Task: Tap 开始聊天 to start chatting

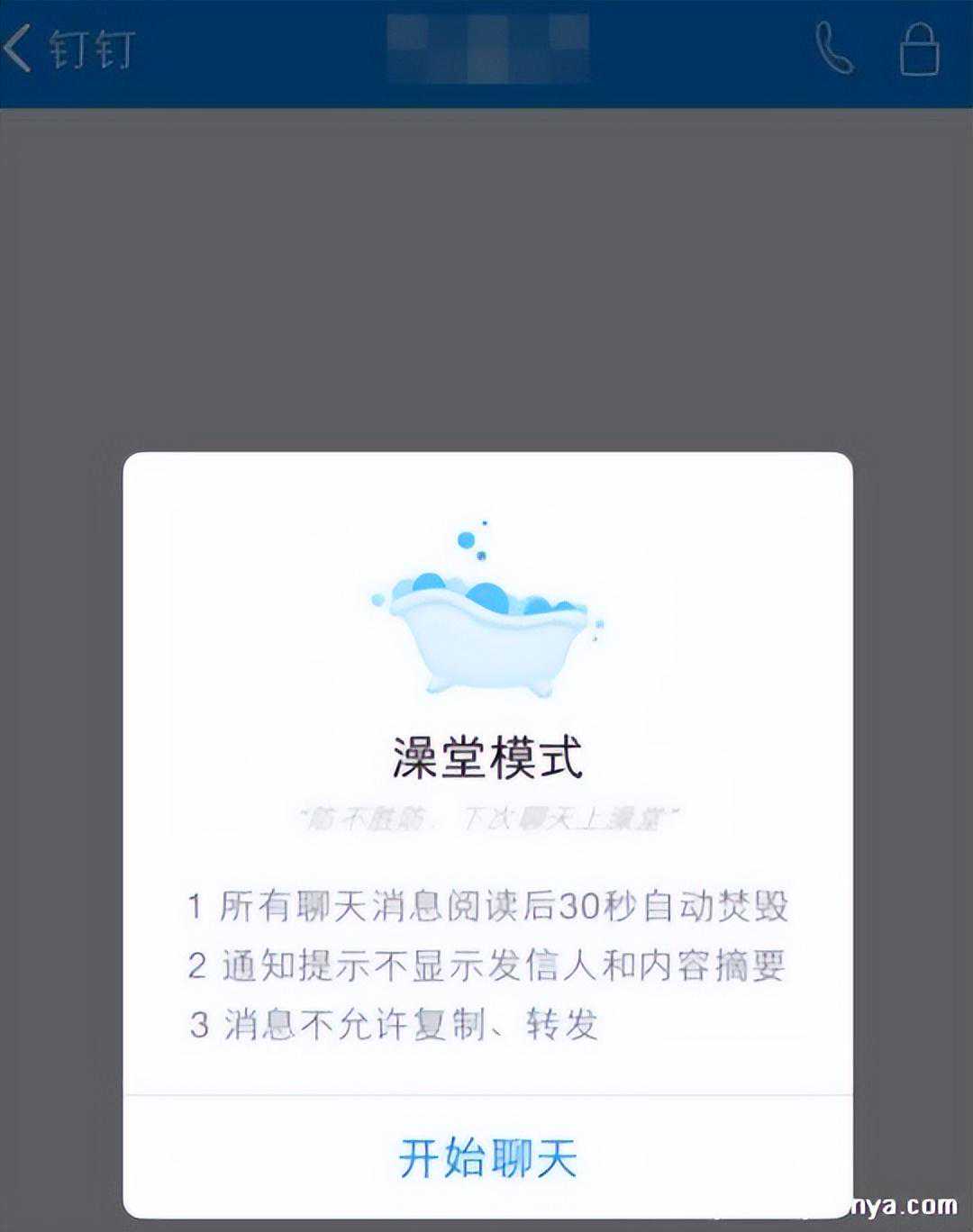Action: pyautogui.click(x=487, y=1158)
